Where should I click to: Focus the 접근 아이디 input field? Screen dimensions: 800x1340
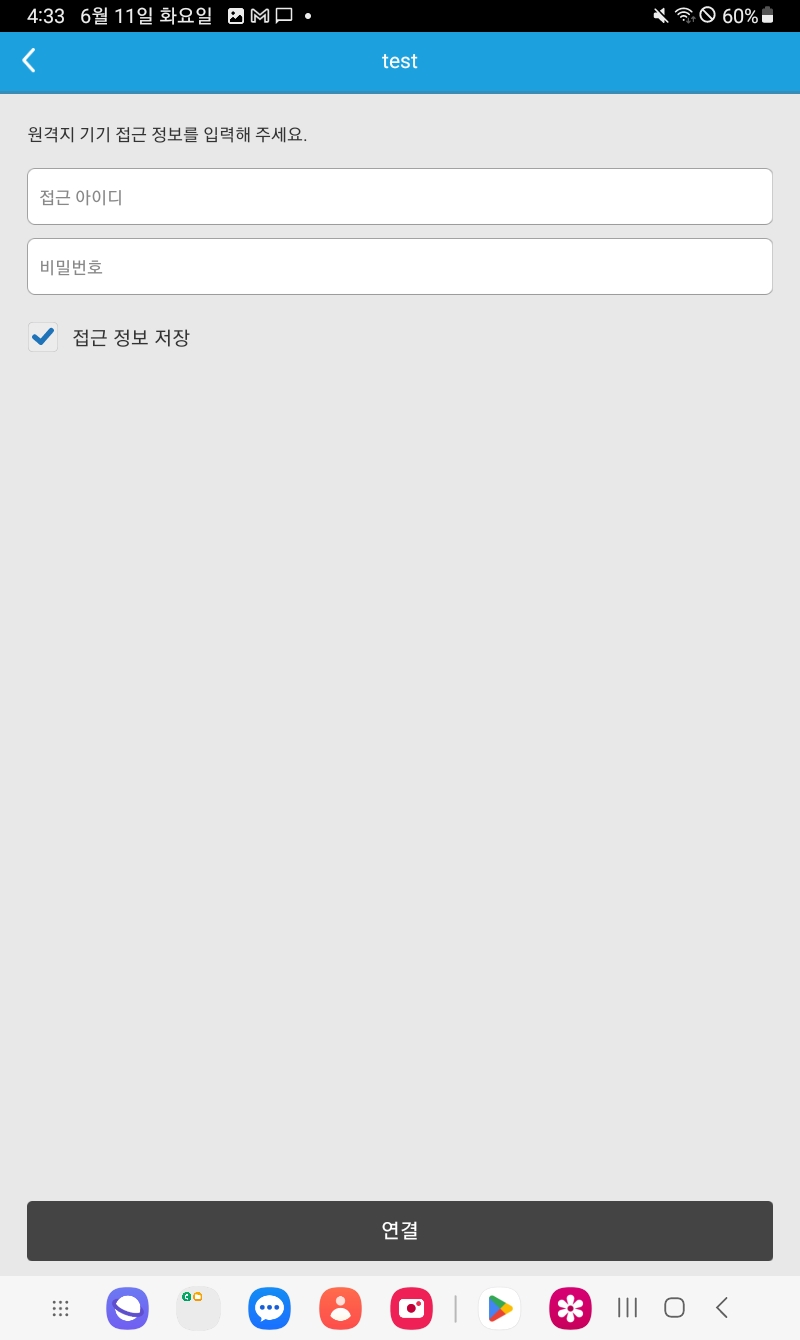click(400, 197)
